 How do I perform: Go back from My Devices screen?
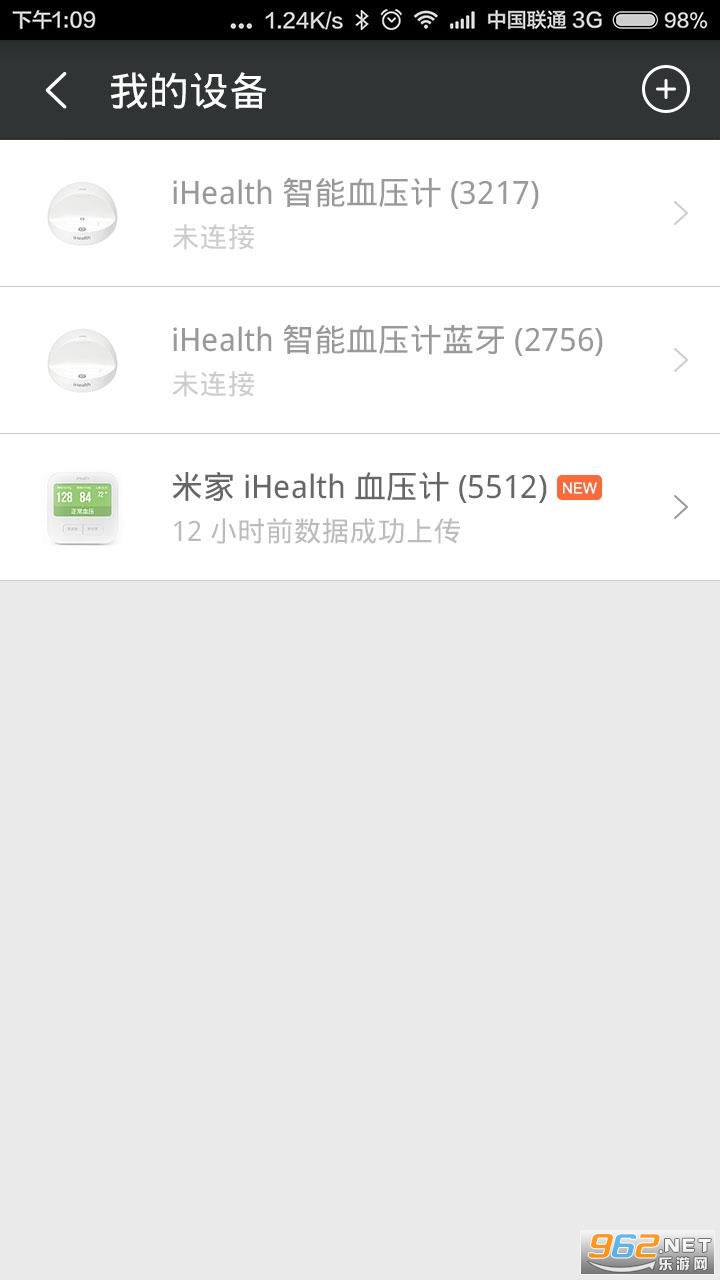56,91
